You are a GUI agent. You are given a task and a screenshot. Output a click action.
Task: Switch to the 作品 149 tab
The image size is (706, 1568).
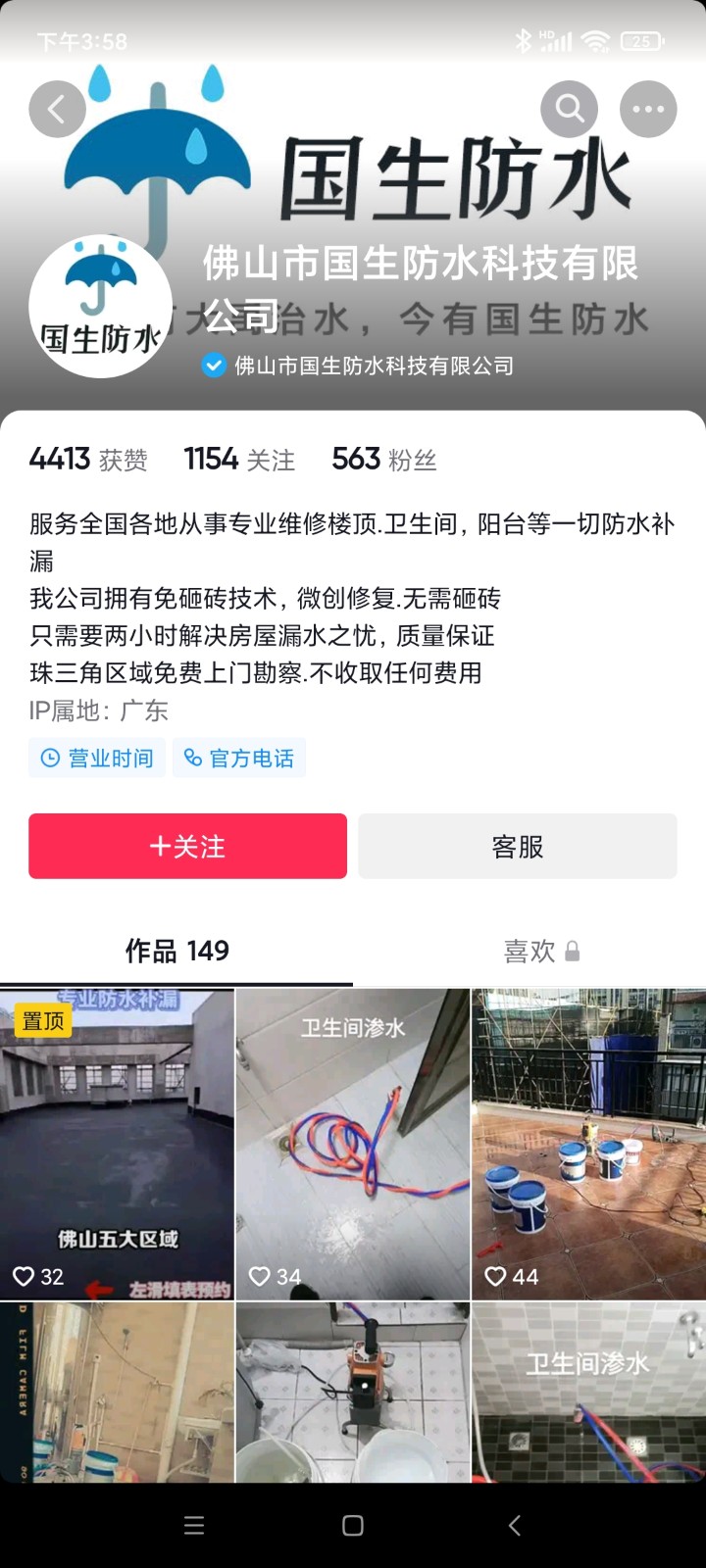coord(176,951)
